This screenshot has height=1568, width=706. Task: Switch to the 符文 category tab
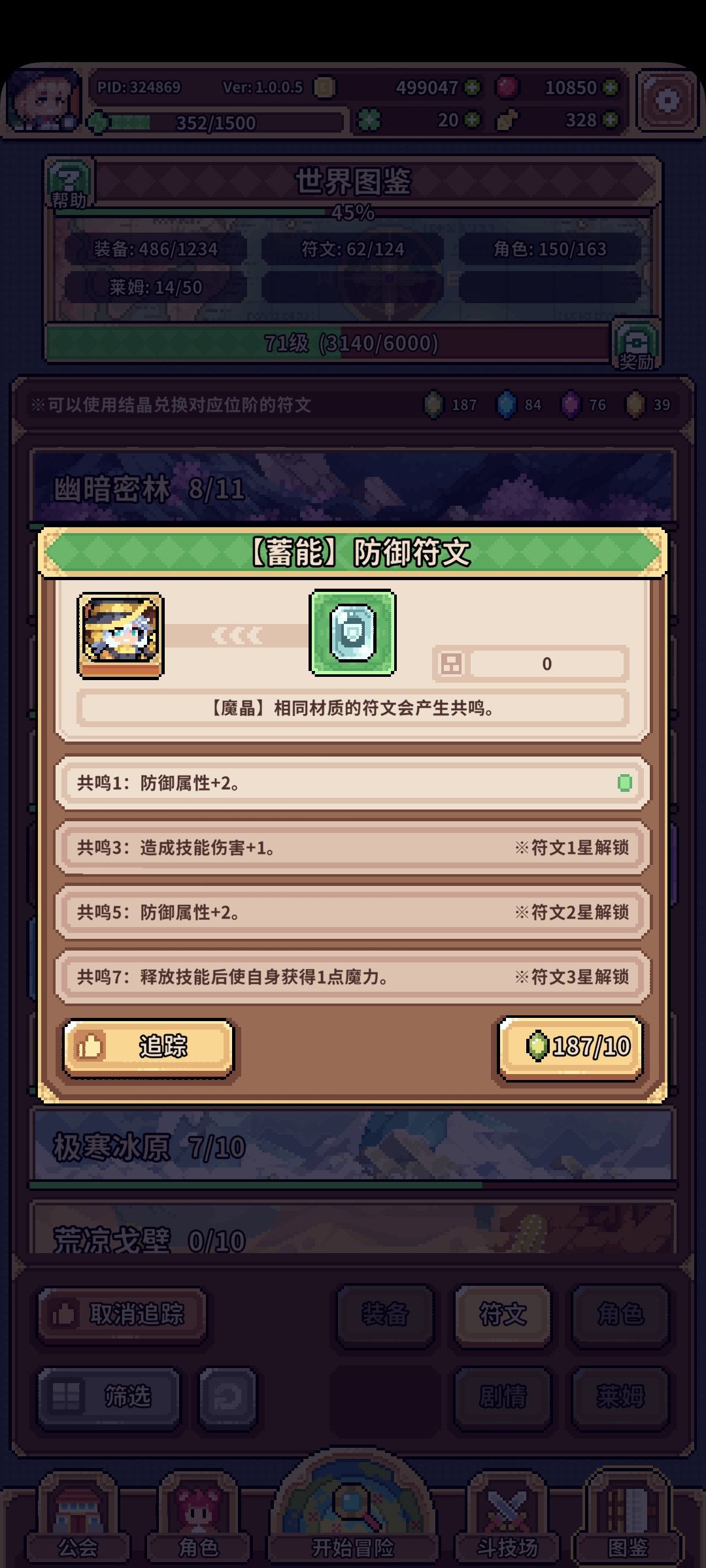click(x=502, y=1316)
